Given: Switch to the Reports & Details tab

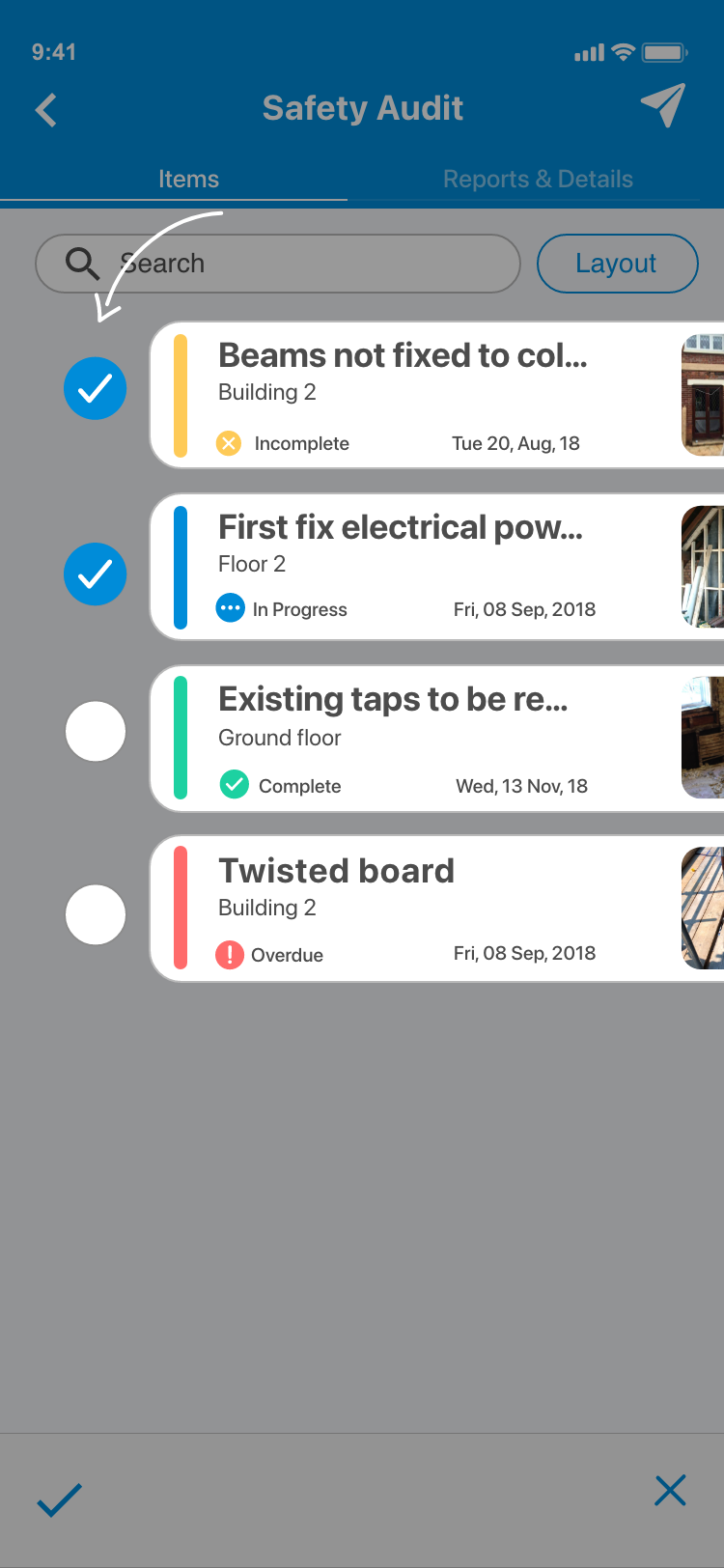Looking at the screenshot, I should pyautogui.click(x=538, y=180).
